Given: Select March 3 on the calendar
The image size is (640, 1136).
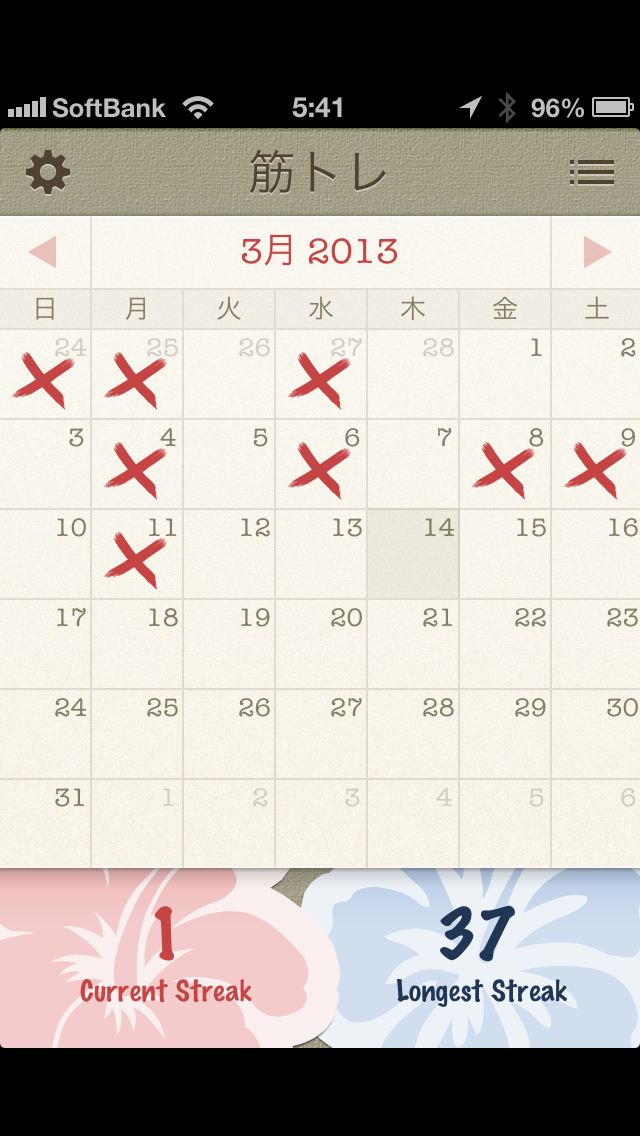Looking at the screenshot, I should point(45,465).
